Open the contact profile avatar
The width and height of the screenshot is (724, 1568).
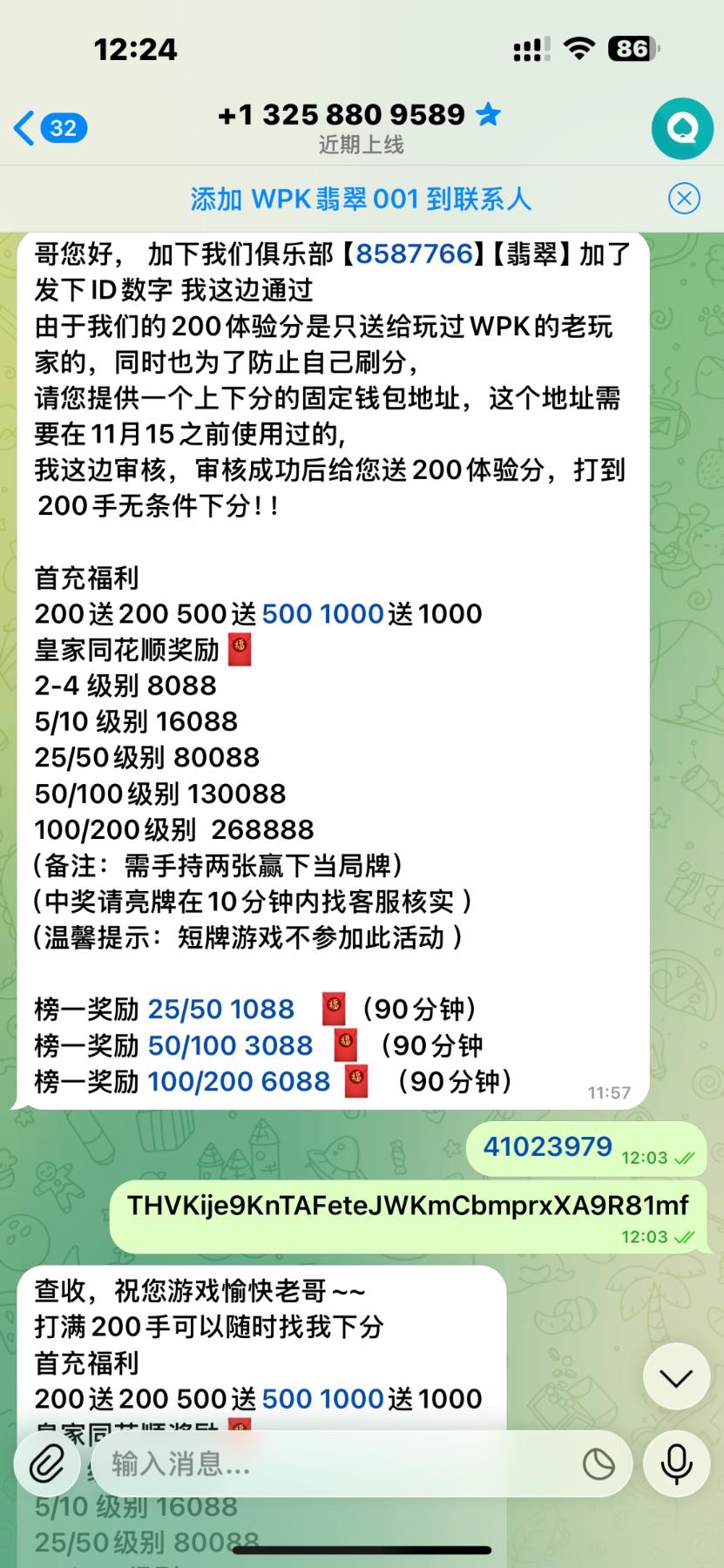(x=682, y=128)
